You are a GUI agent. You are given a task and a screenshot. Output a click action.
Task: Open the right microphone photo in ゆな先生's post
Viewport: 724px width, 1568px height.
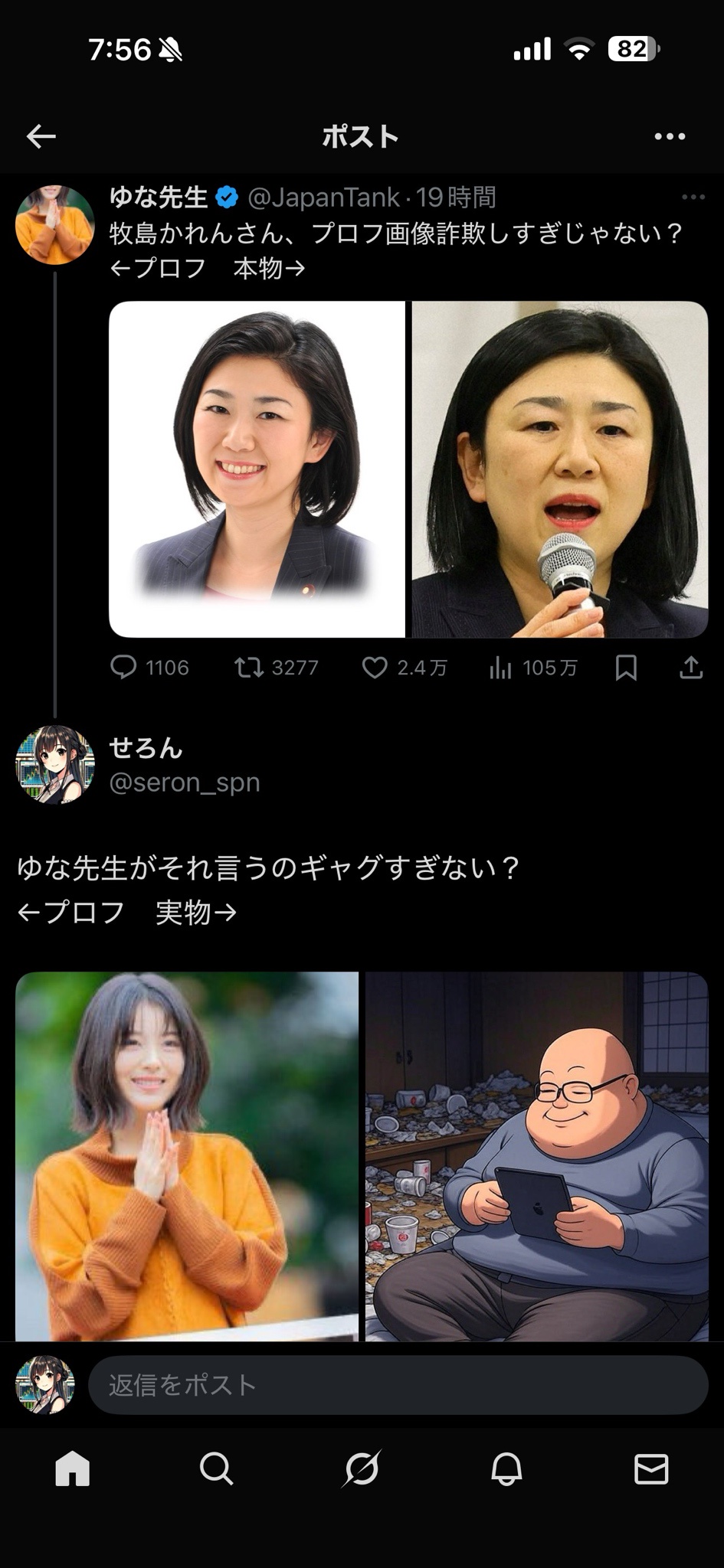pyautogui.click(x=559, y=469)
